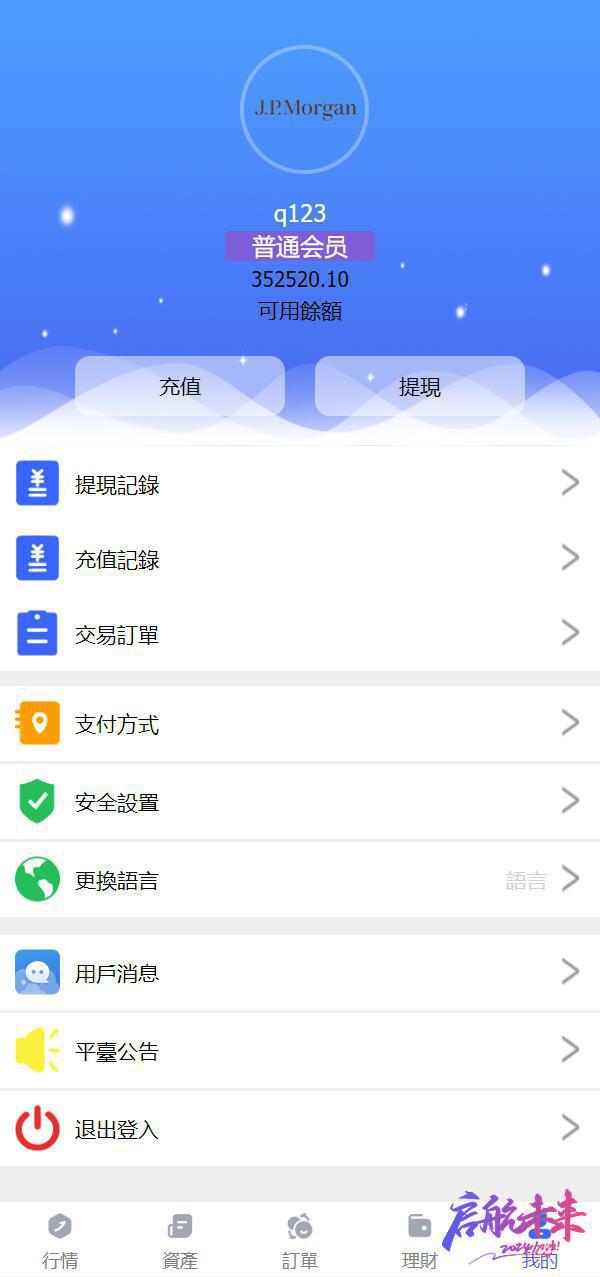Tap the 提現 withdraw button
600x1277 pixels.
click(x=420, y=386)
